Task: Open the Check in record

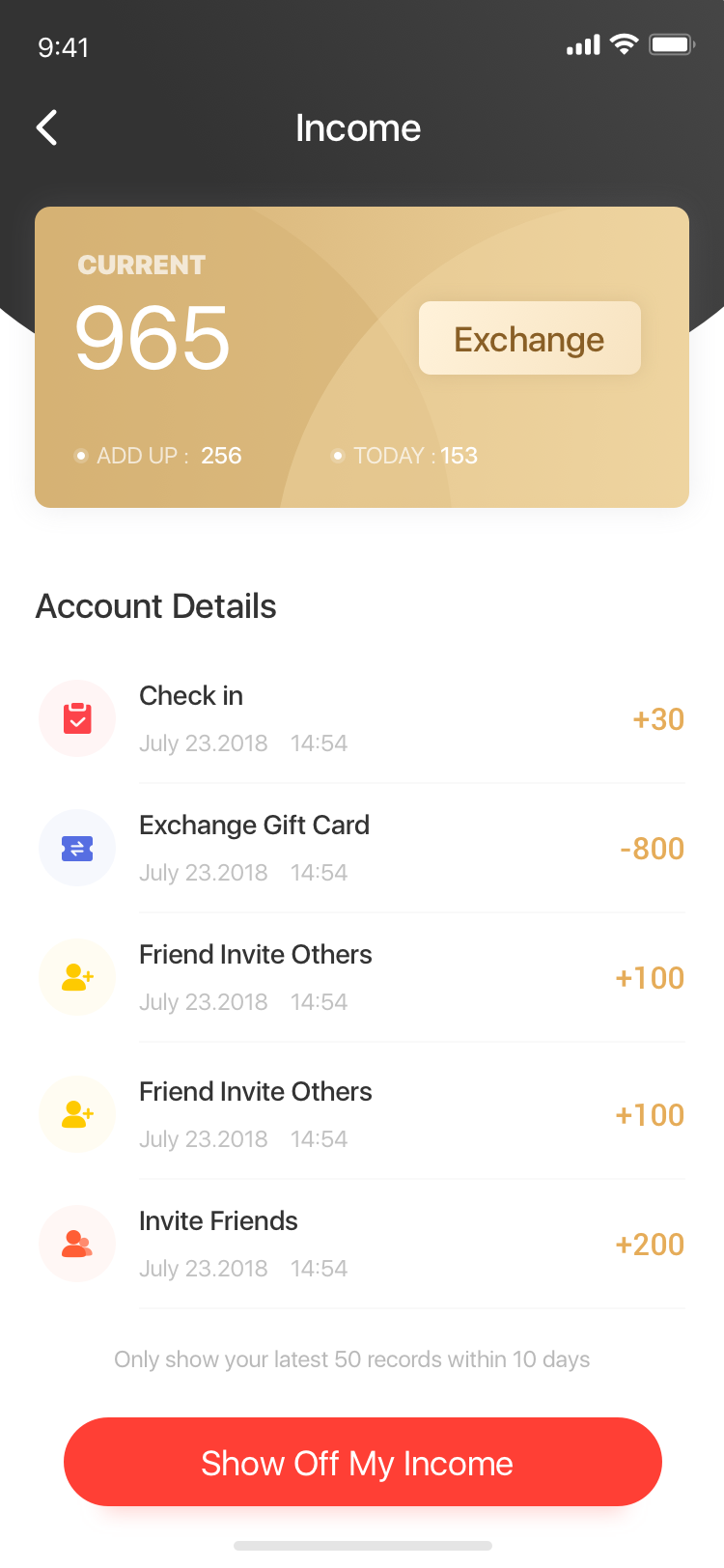Action: click(x=362, y=718)
